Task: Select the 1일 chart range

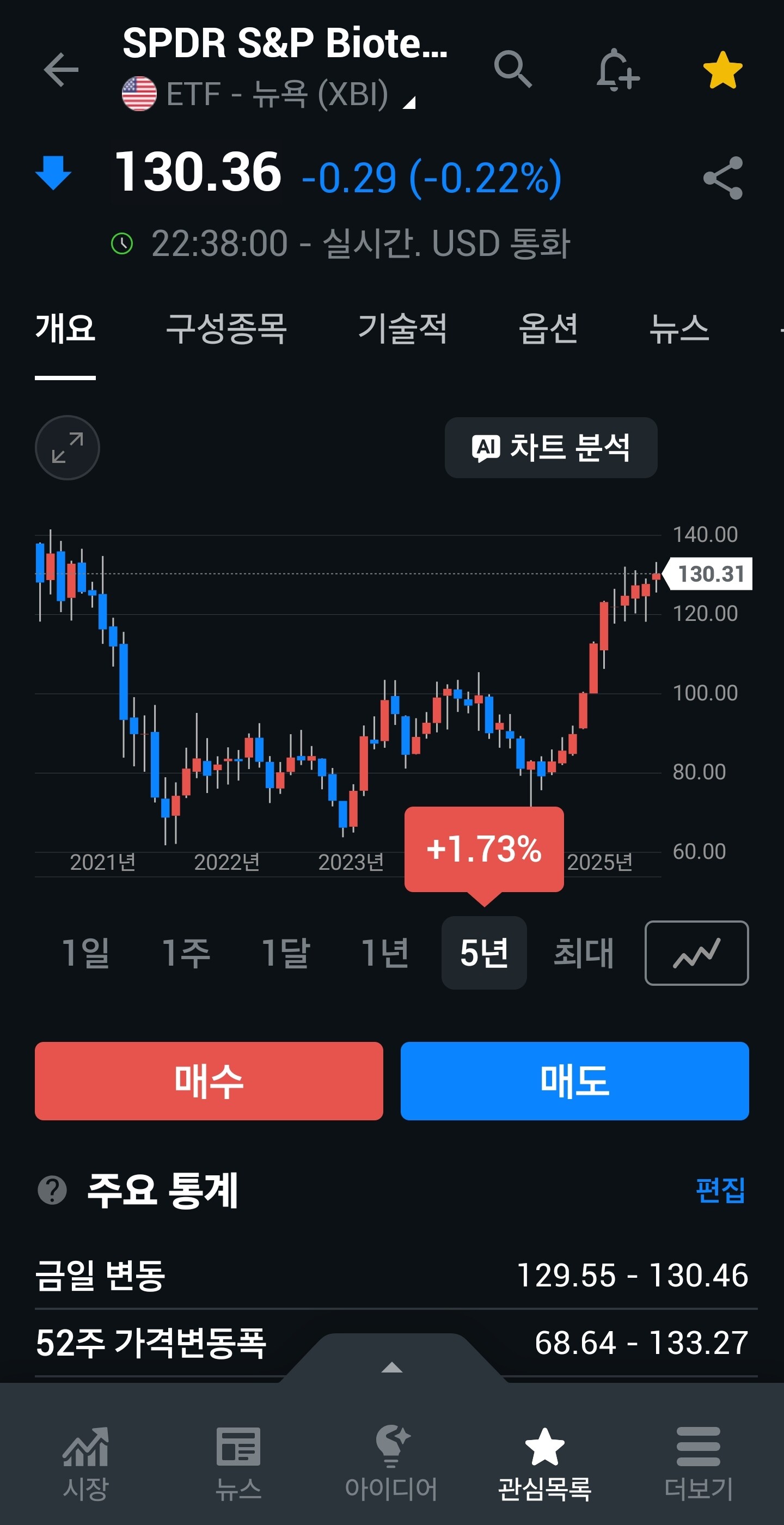Action: tap(86, 953)
